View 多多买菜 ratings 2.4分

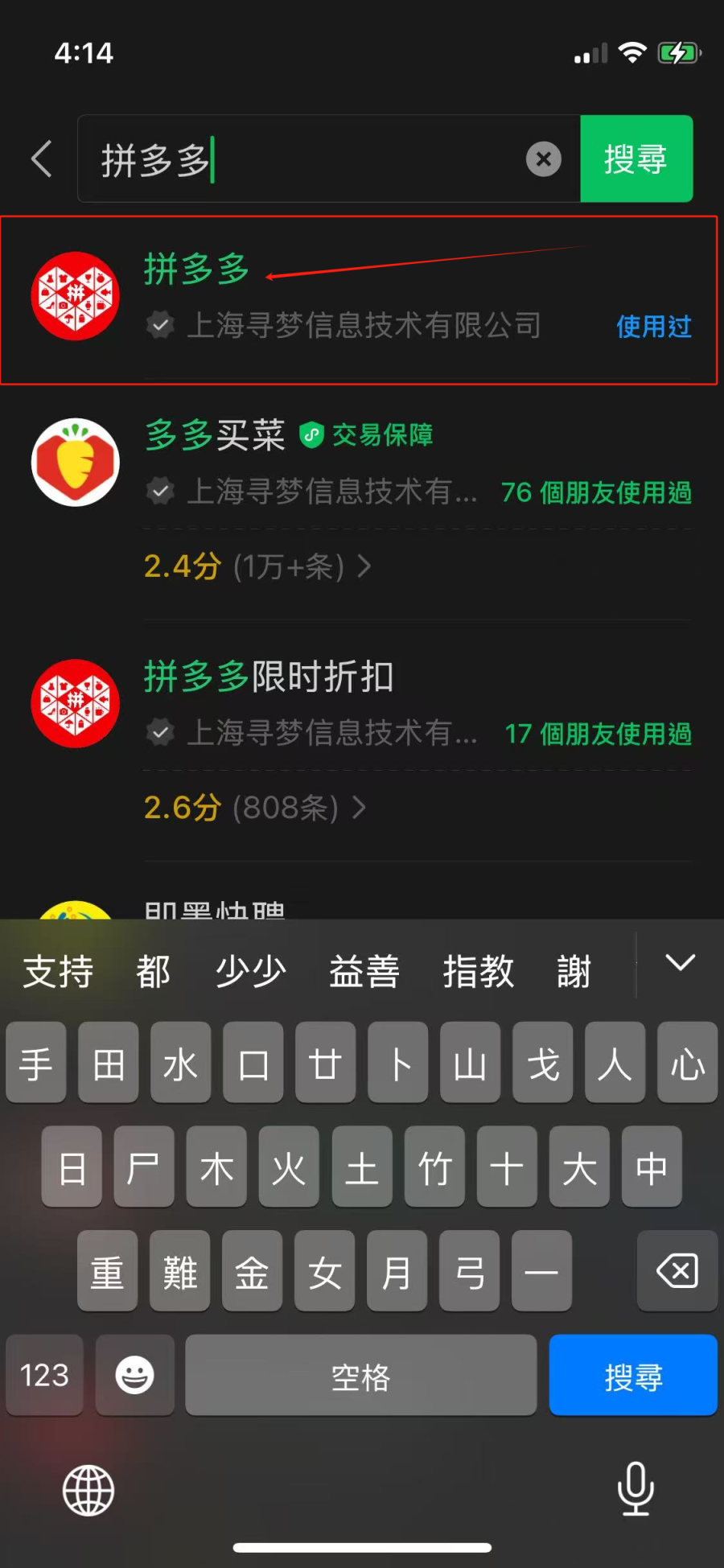pyautogui.click(x=257, y=566)
